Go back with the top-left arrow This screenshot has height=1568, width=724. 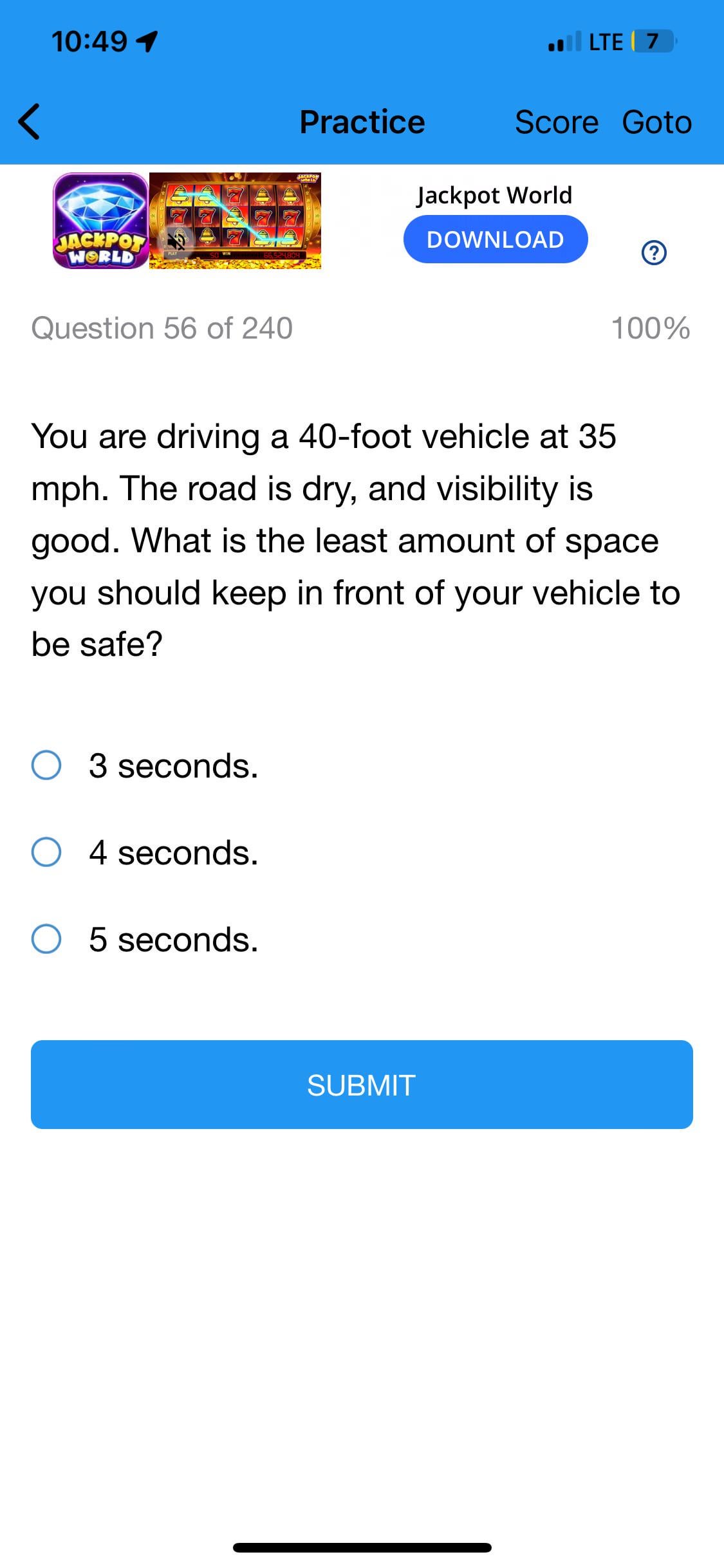30,122
